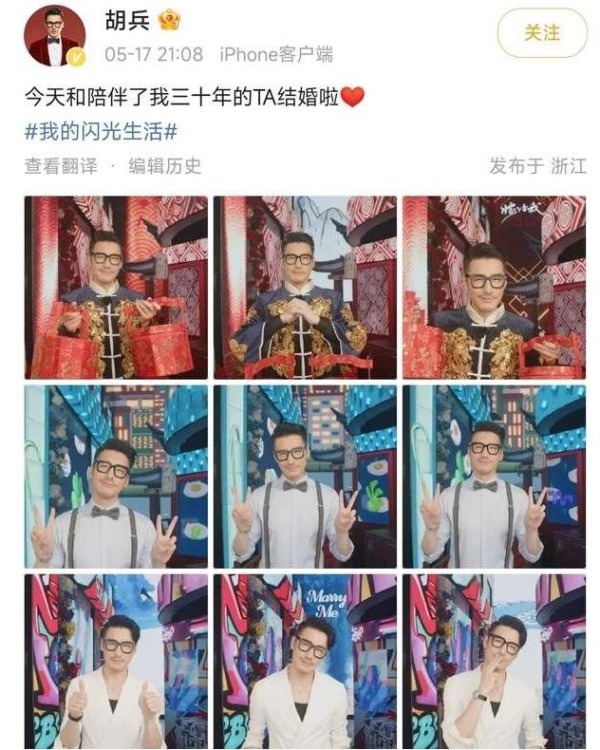Open the photo with the Marry Me backdrop
The height and width of the screenshot is (750, 600).
pos(304,661)
